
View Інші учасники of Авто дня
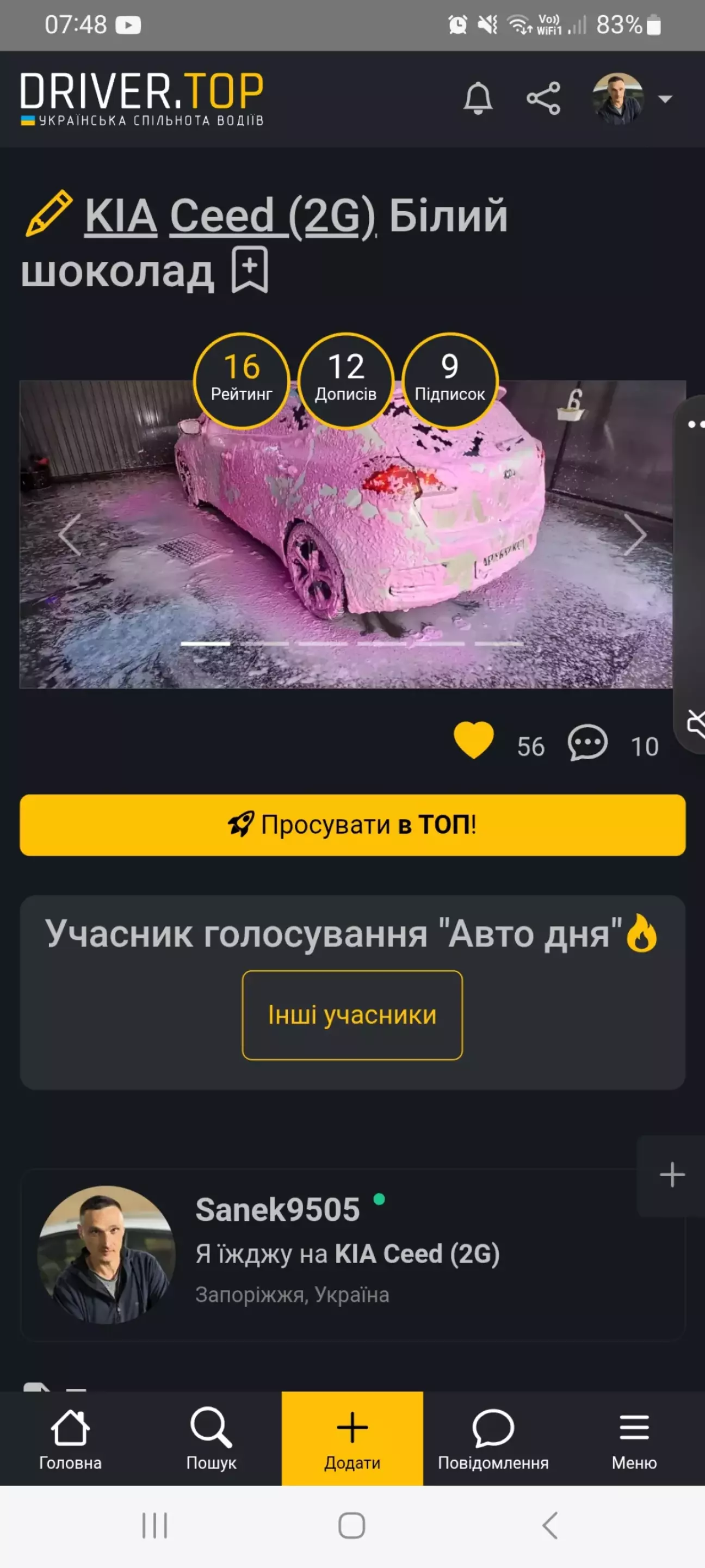[x=352, y=1014]
